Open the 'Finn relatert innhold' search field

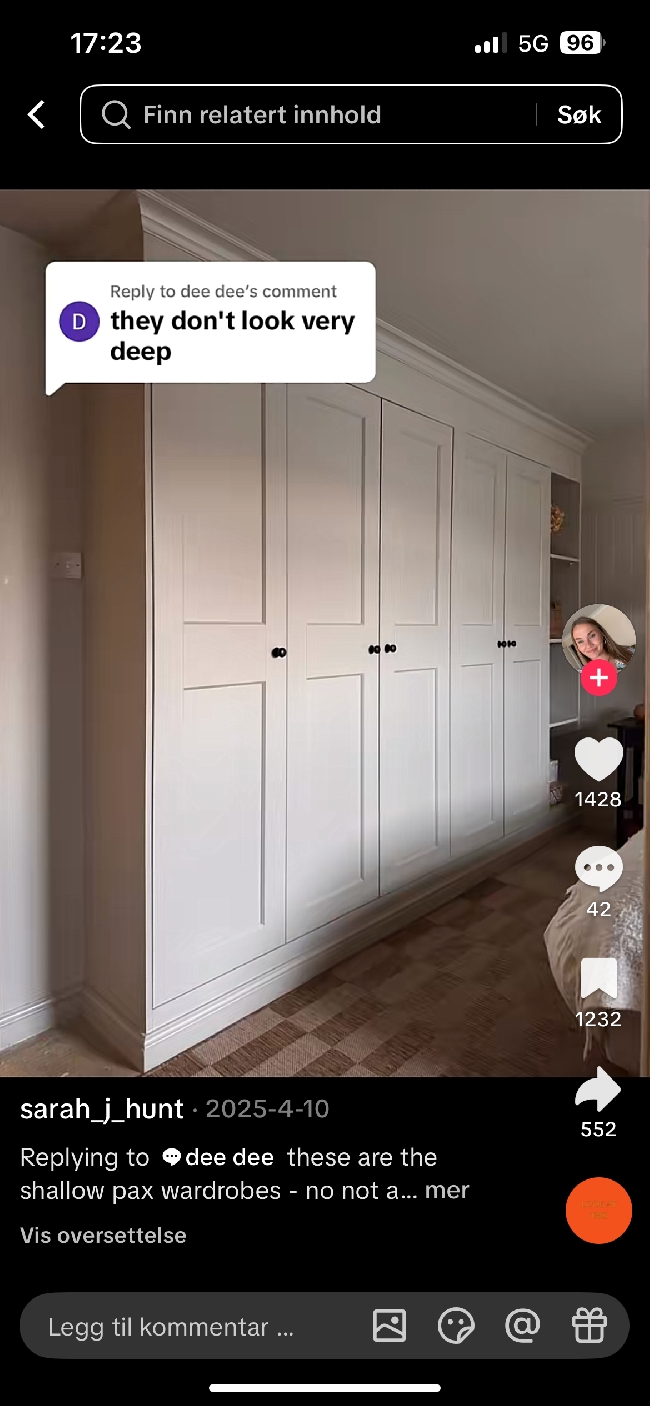310,115
